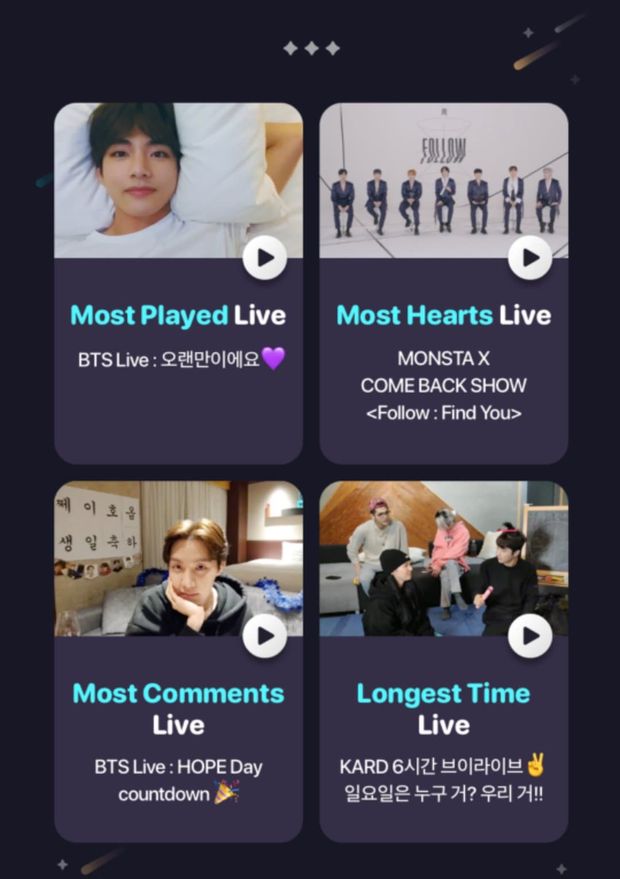The height and width of the screenshot is (879, 620).
Task: Play BTS HOPE Day countdown video
Action: [265, 635]
